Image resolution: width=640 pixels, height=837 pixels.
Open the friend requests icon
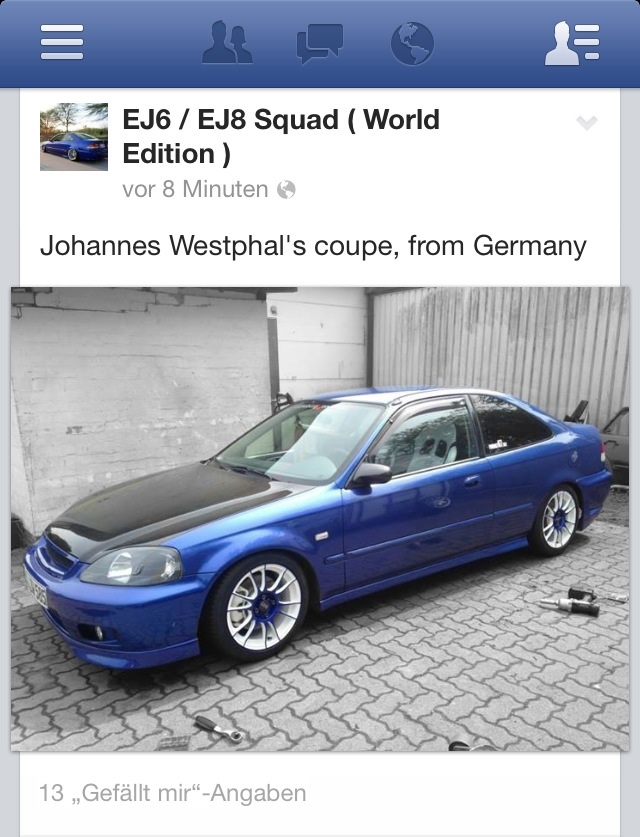(x=227, y=43)
